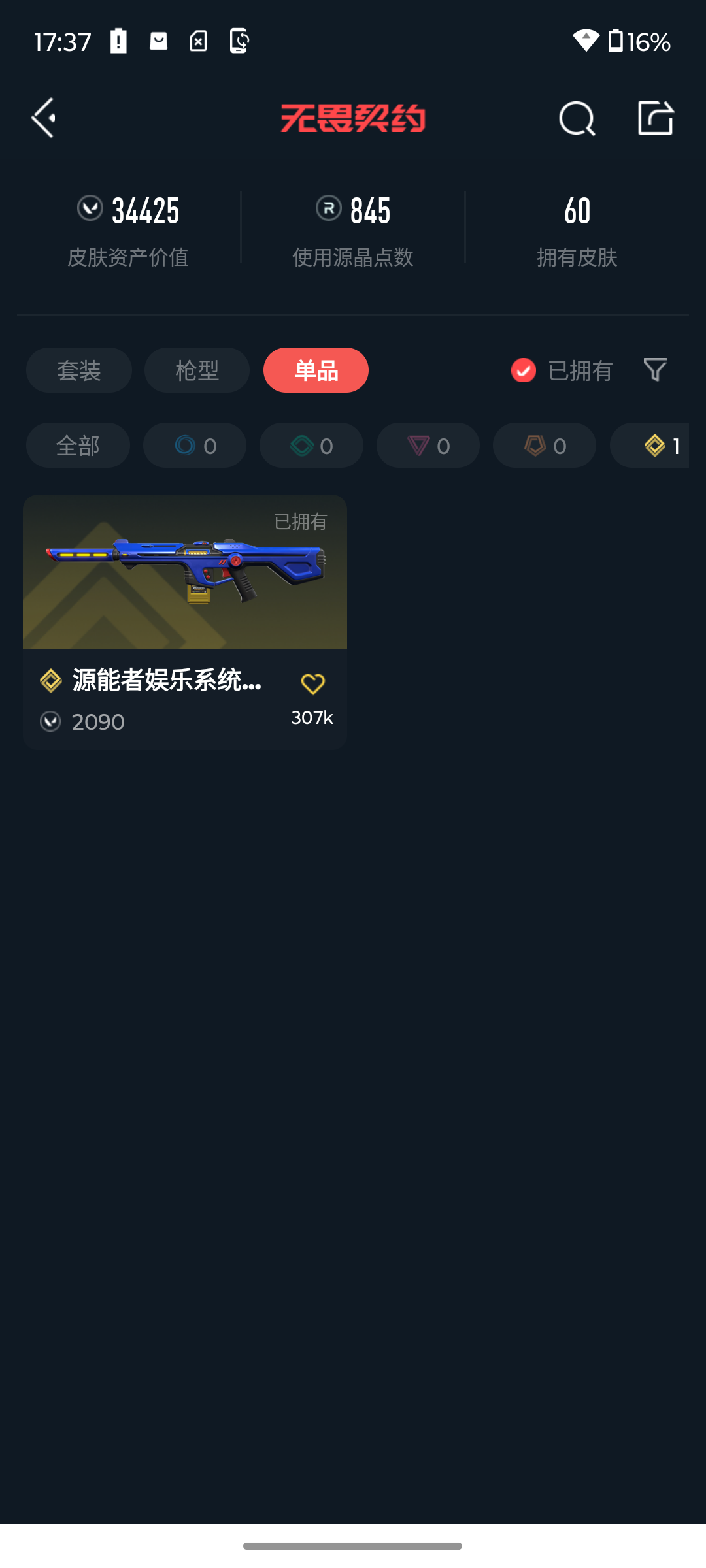706x1568 pixels.
Task: Open the search magnifier icon
Action: [577, 118]
